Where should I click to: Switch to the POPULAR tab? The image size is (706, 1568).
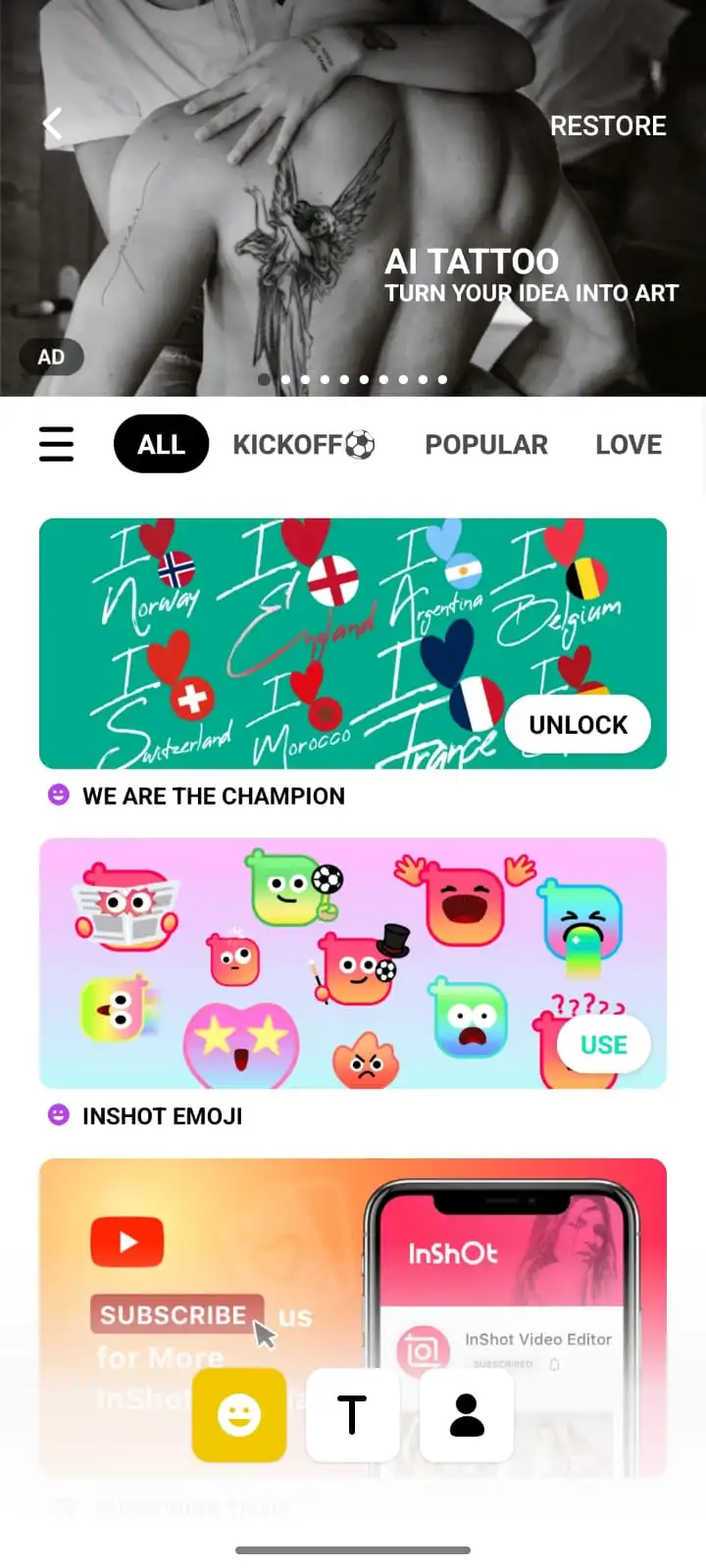[x=486, y=444]
